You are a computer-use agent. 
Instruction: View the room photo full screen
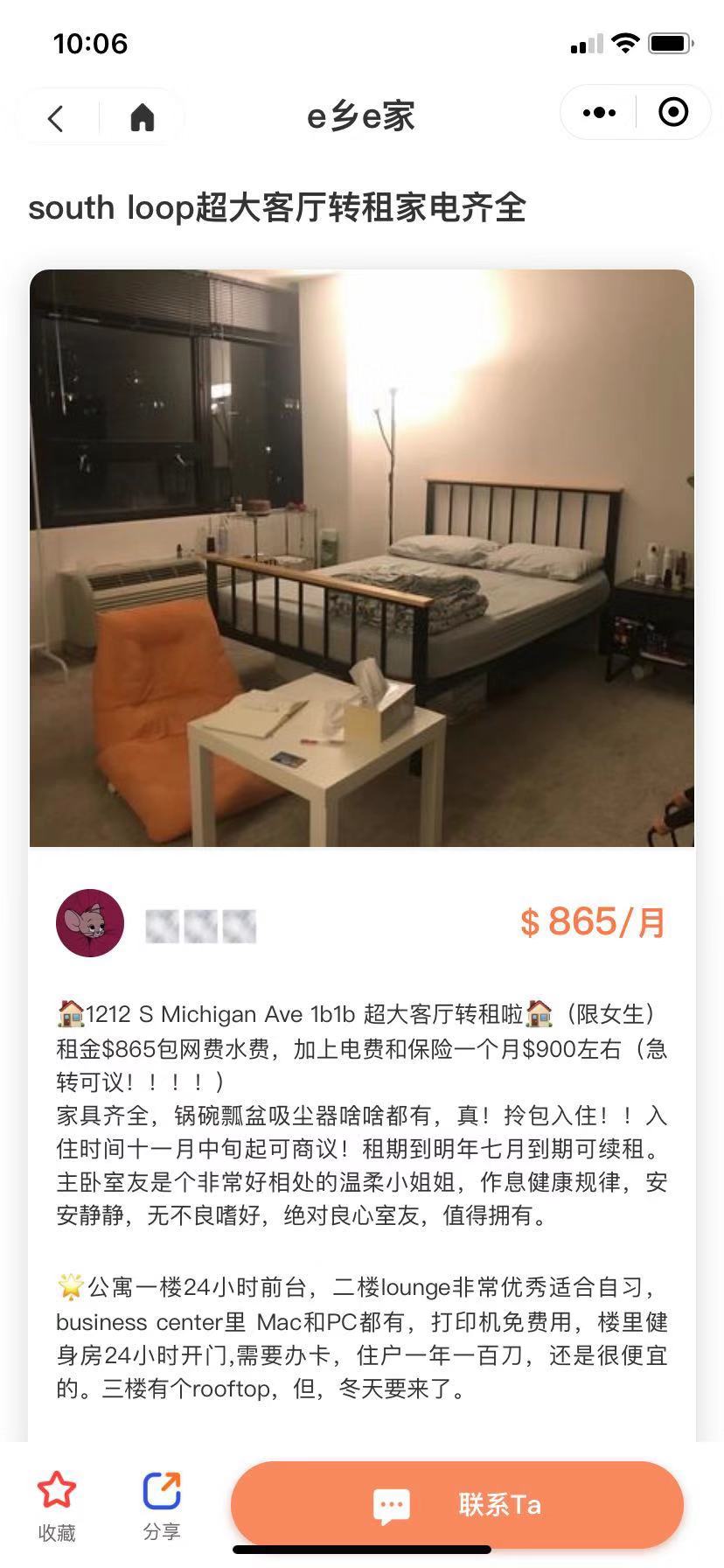point(362,558)
